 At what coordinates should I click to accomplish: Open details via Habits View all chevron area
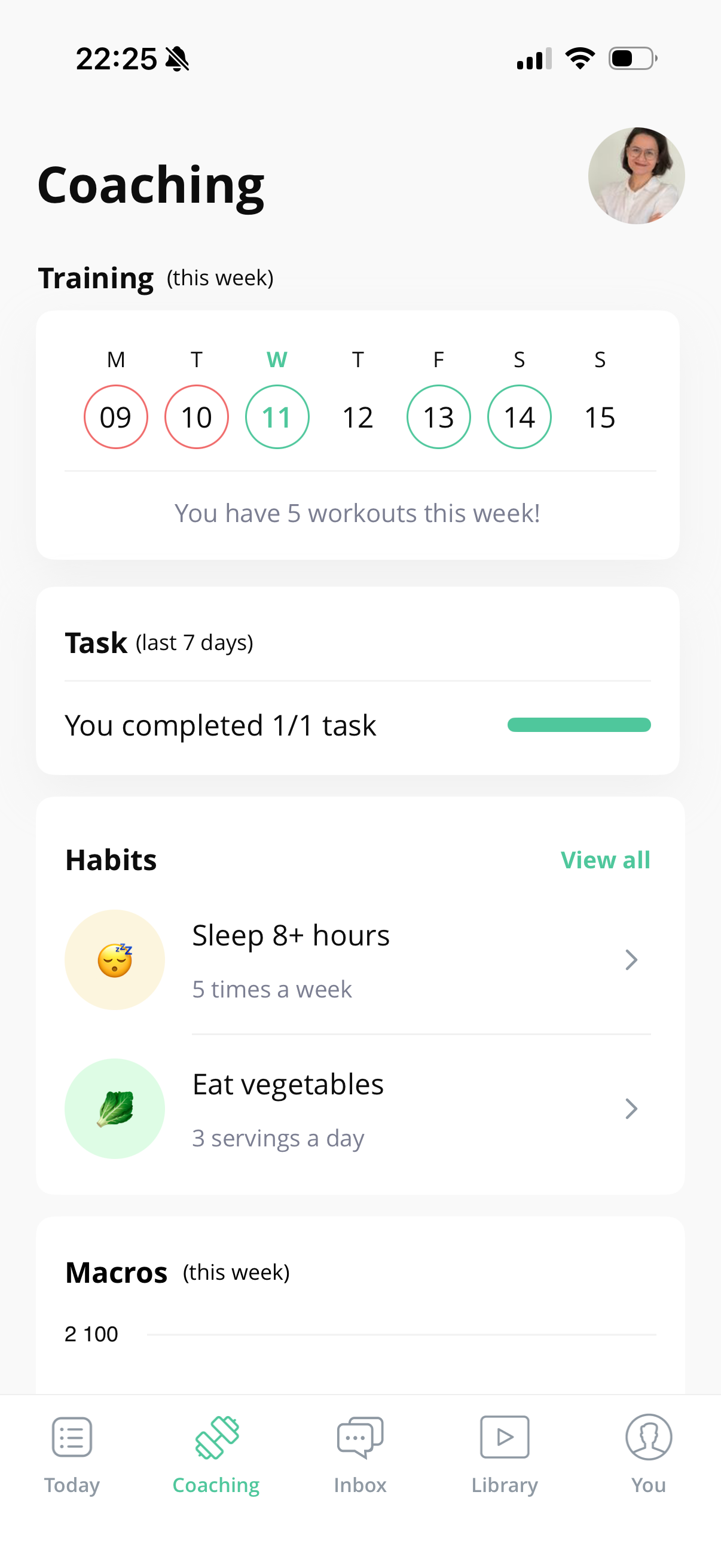pos(606,859)
